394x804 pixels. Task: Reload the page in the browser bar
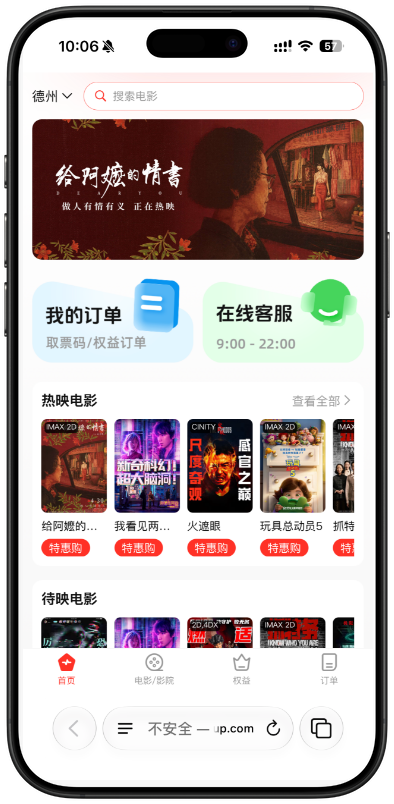(273, 728)
